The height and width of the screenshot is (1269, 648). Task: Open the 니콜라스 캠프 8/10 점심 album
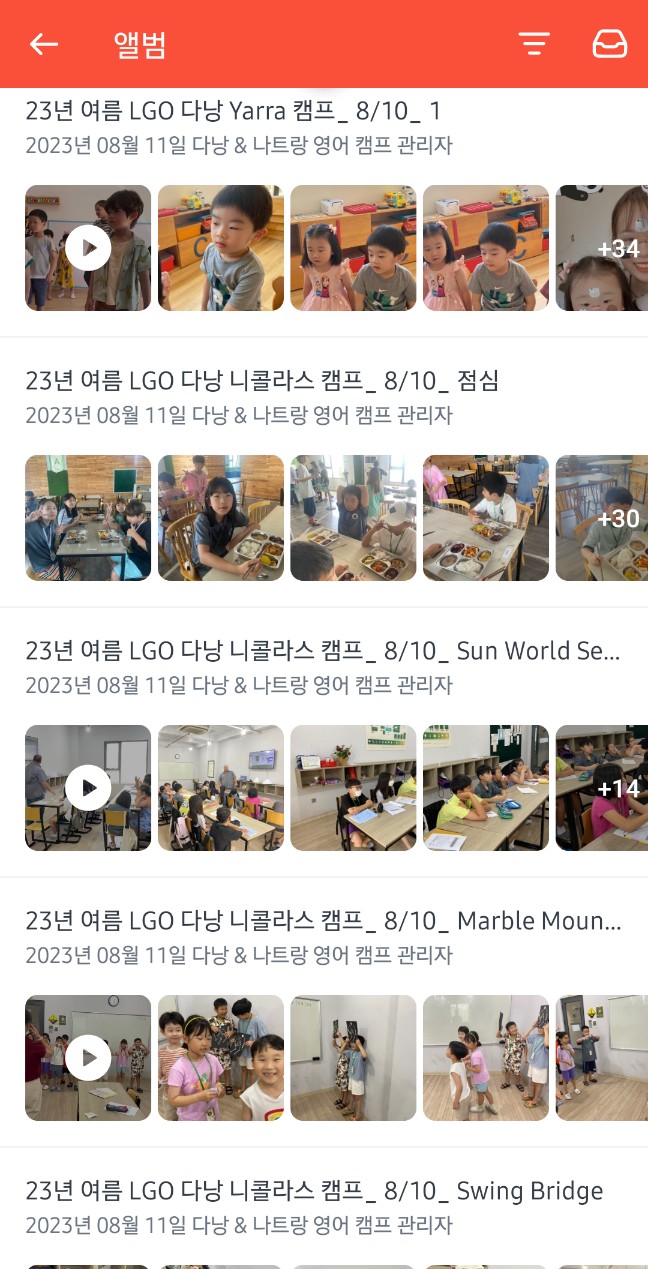click(262, 381)
